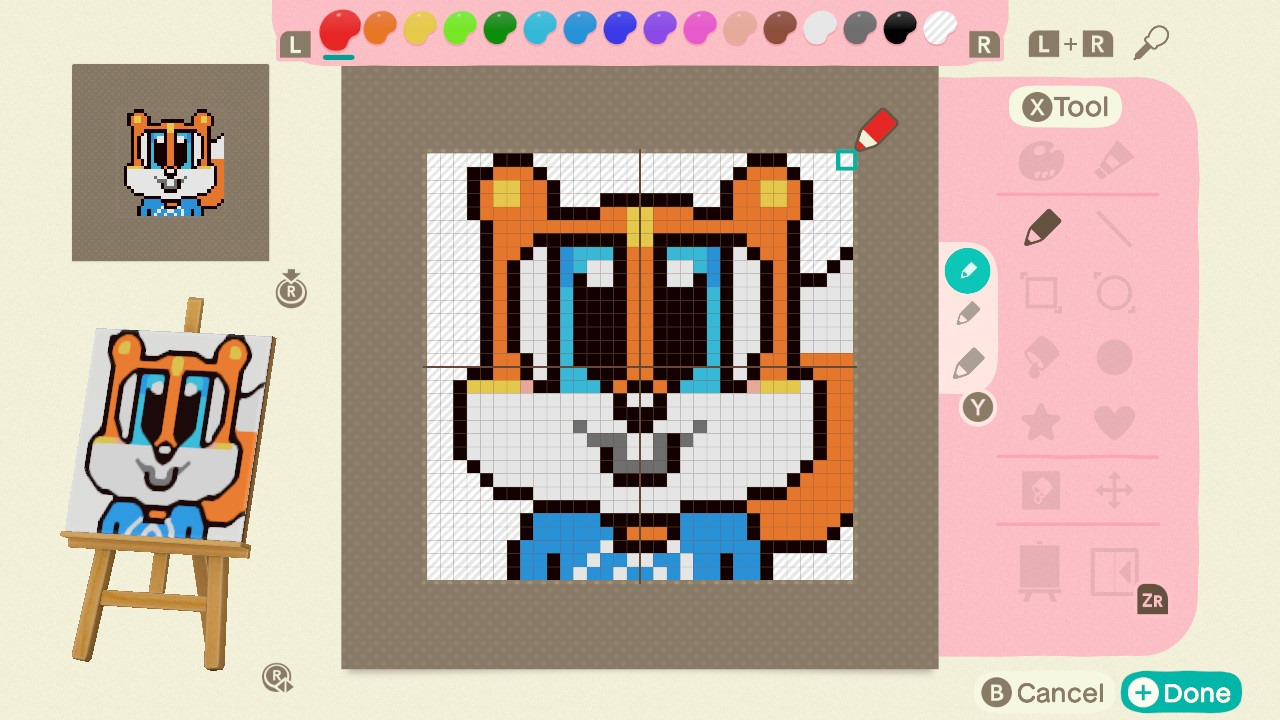Image resolution: width=1280 pixels, height=720 pixels.
Task: Switch to the straight line tool
Action: pos(1114,228)
